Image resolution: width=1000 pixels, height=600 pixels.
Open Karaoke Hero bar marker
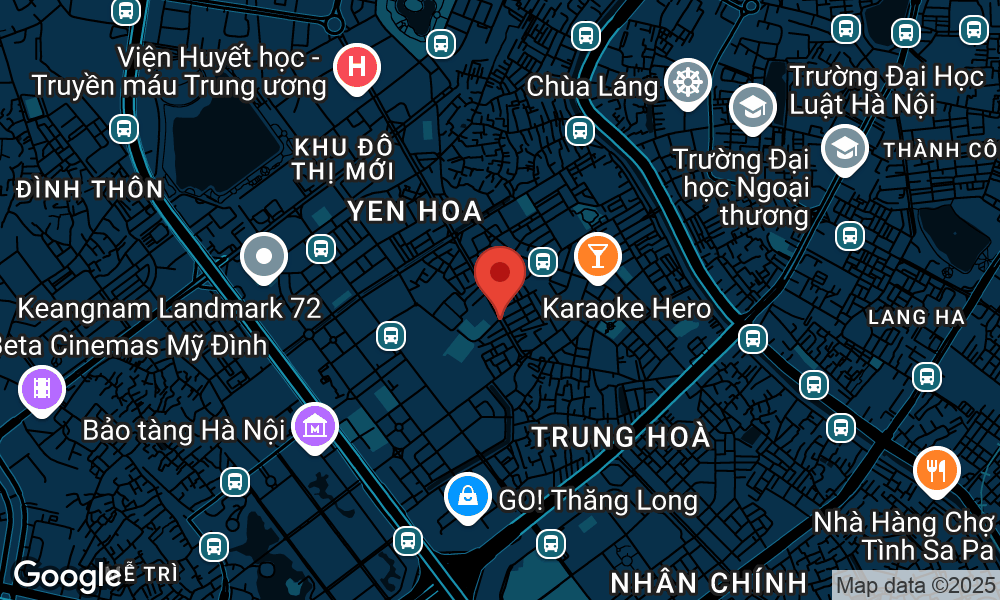pyautogui.click(x=597, y=257)
